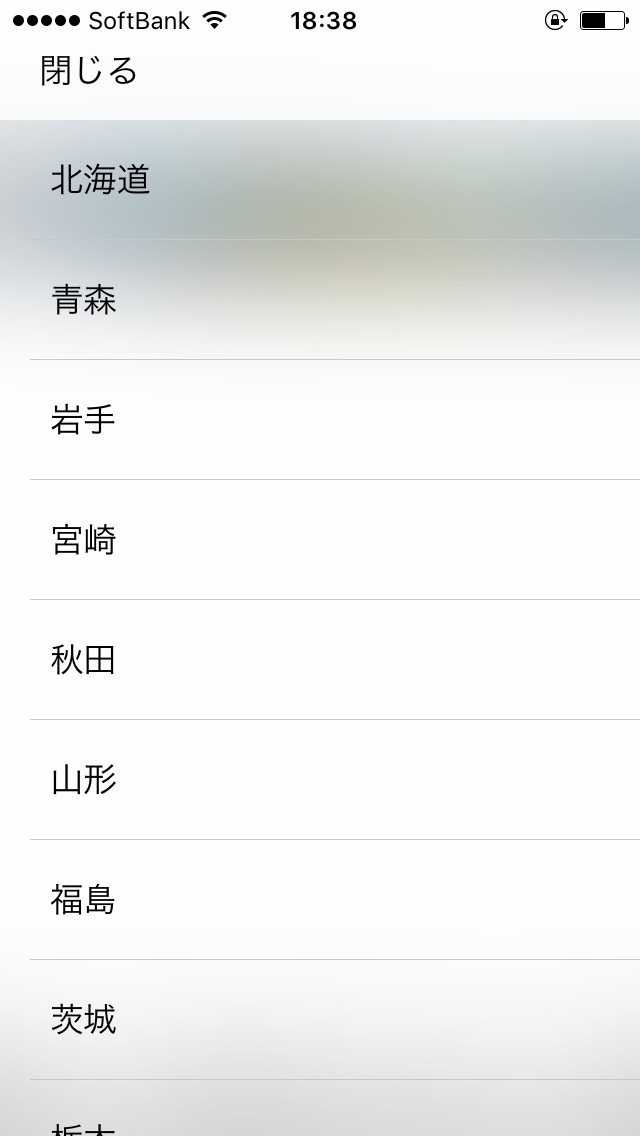This screenshot has width=640, height=1136.
Task: Tap the 閉じる close button
Action: [x=89, y=71]
